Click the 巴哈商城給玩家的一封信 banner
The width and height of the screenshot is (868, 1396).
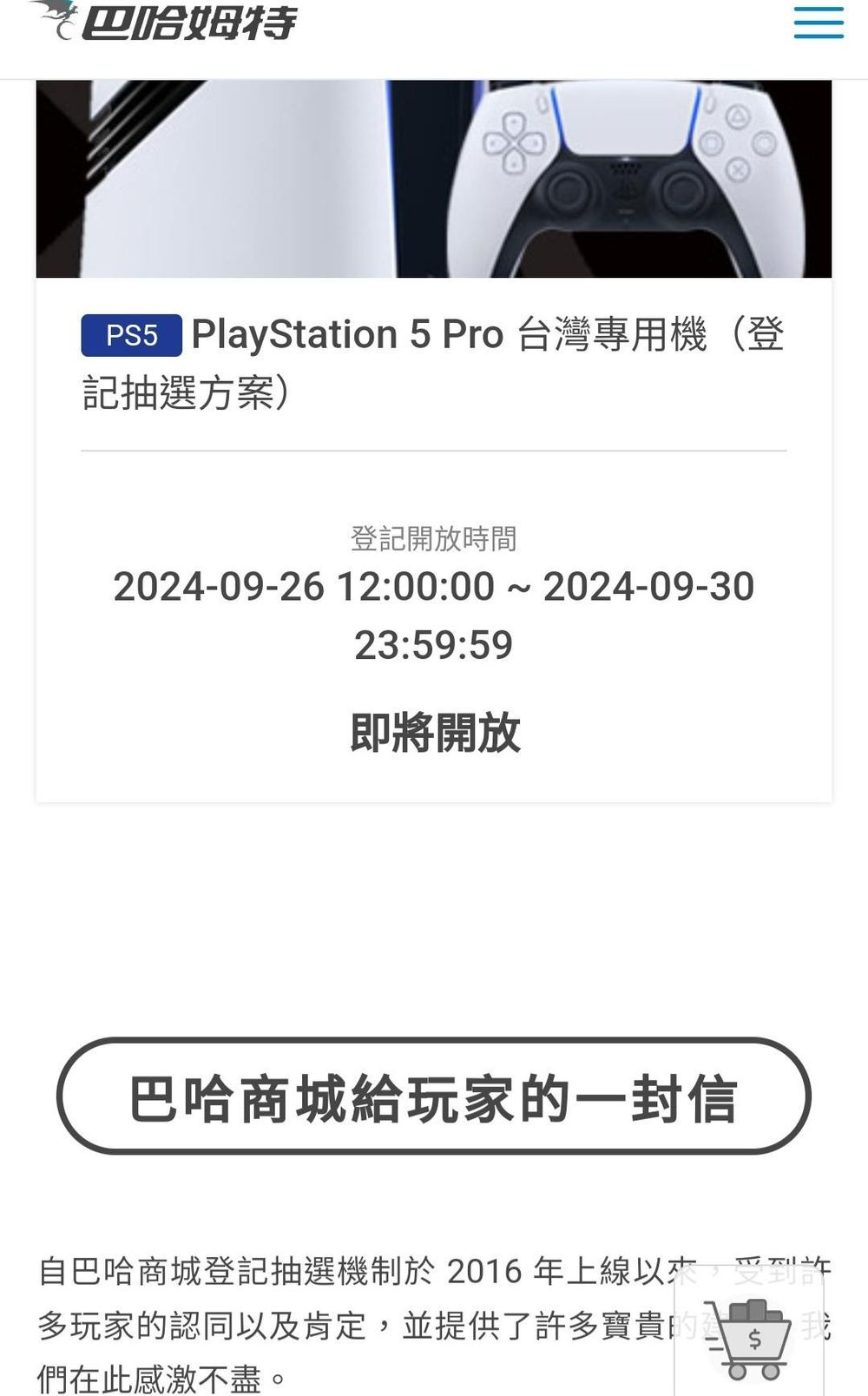point(433,1097)
